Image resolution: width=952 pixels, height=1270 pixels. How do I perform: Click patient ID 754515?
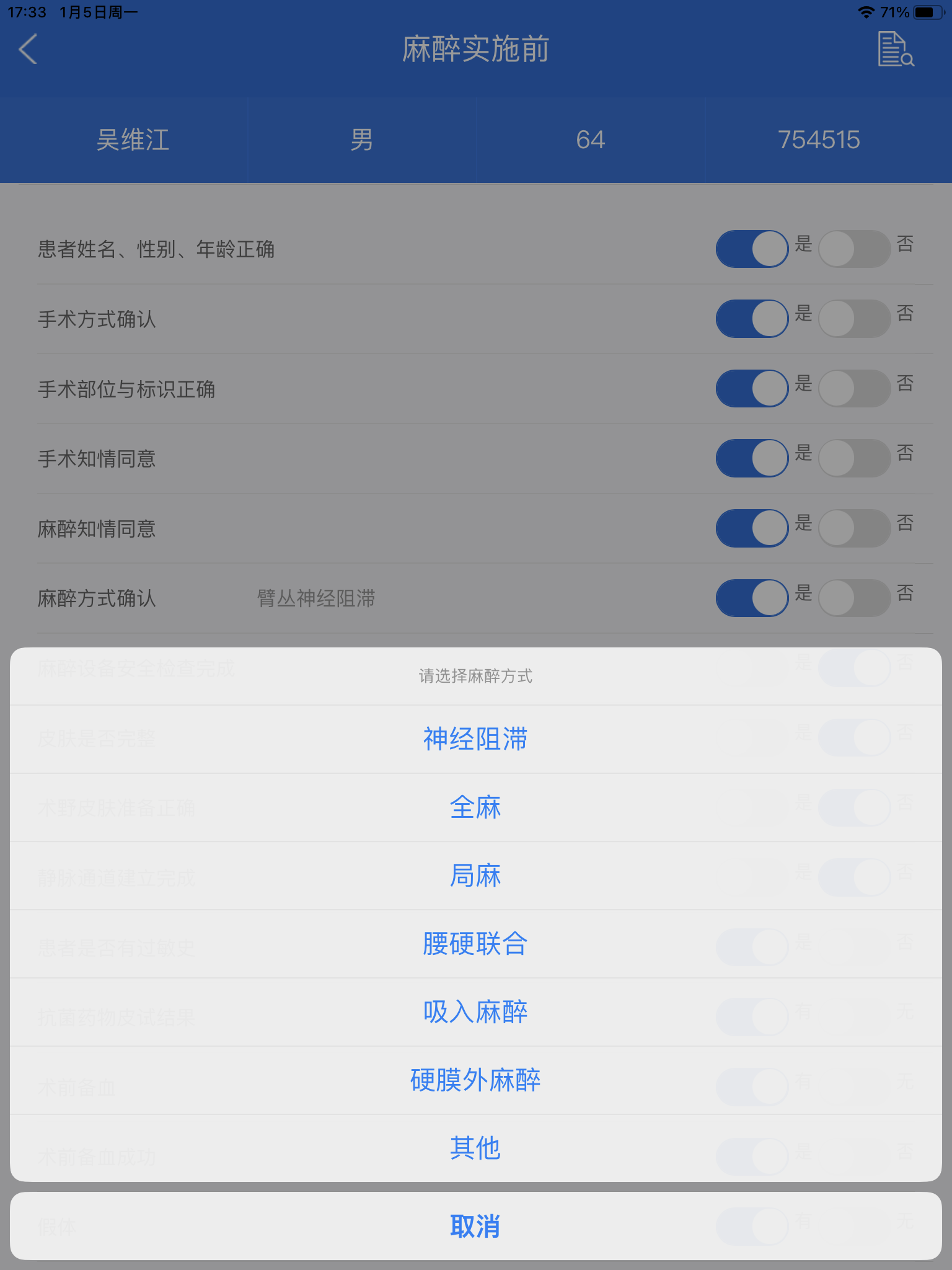(818, 140)
